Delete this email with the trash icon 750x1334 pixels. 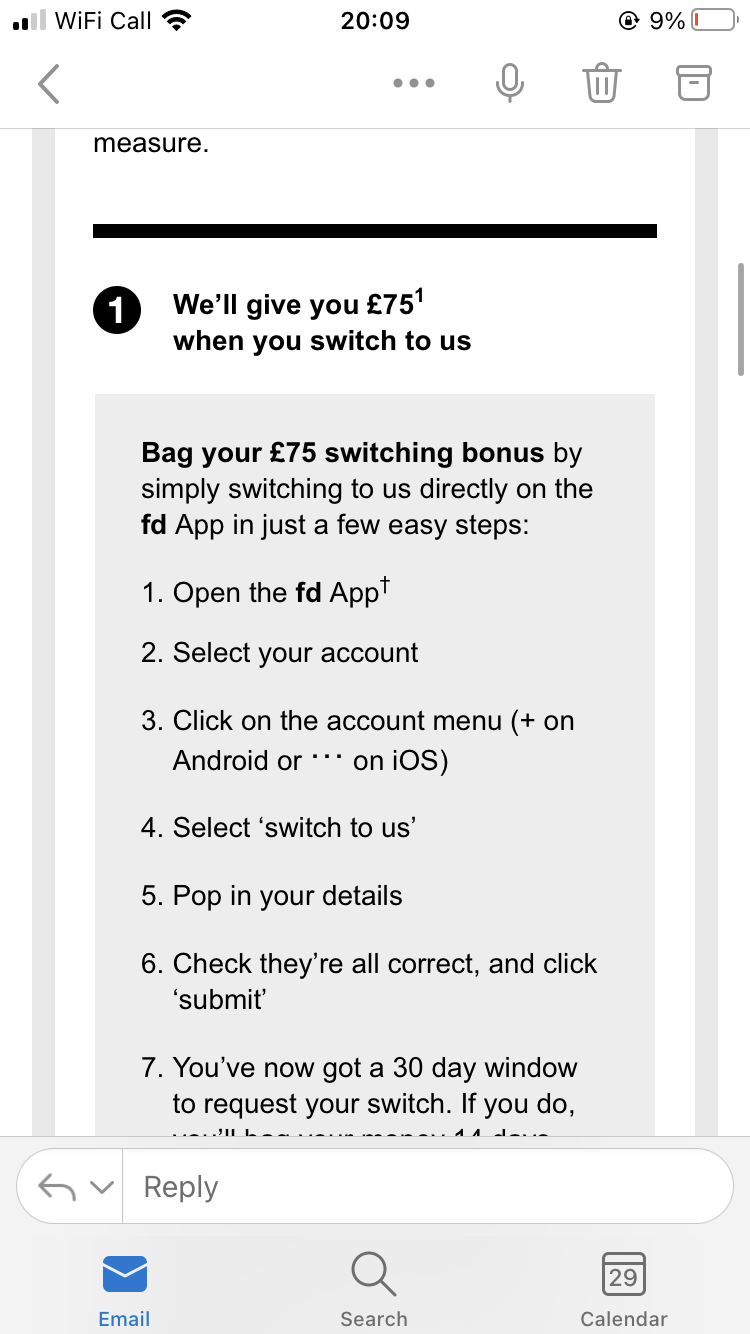click(601, 83)
